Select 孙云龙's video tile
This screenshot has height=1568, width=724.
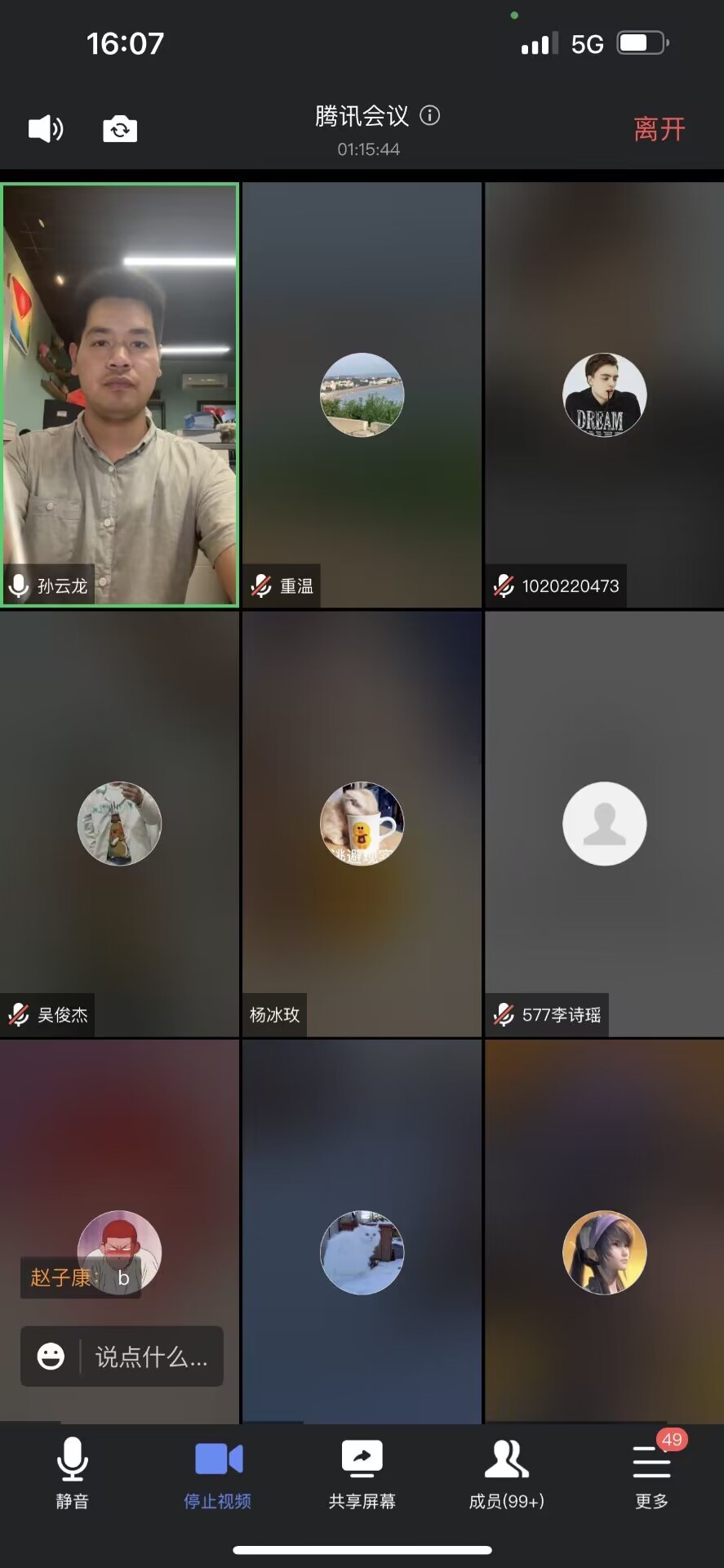(120, 394)
